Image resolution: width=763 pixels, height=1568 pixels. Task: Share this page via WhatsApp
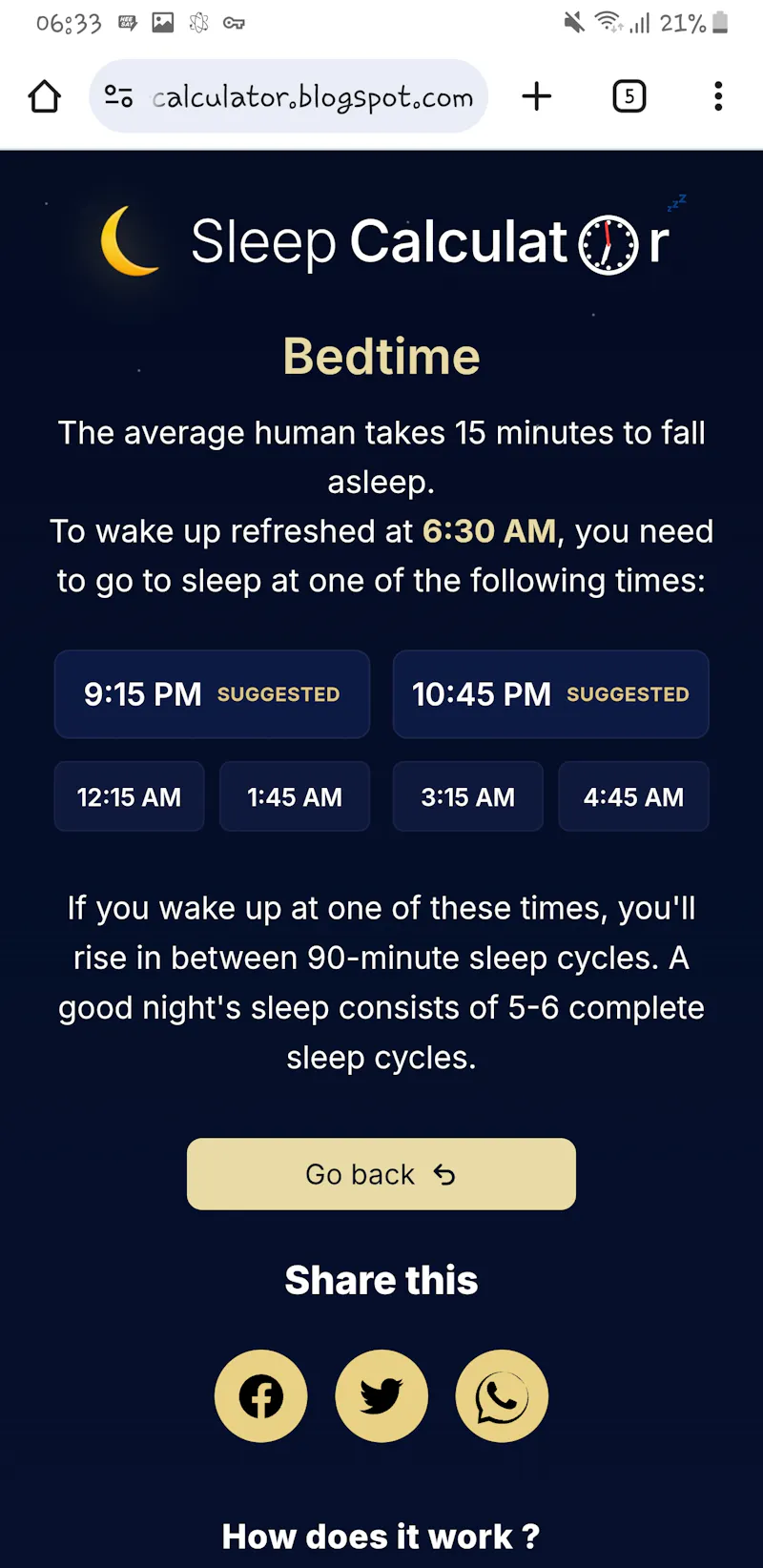pyautogui.click(x=503, y=1396)
